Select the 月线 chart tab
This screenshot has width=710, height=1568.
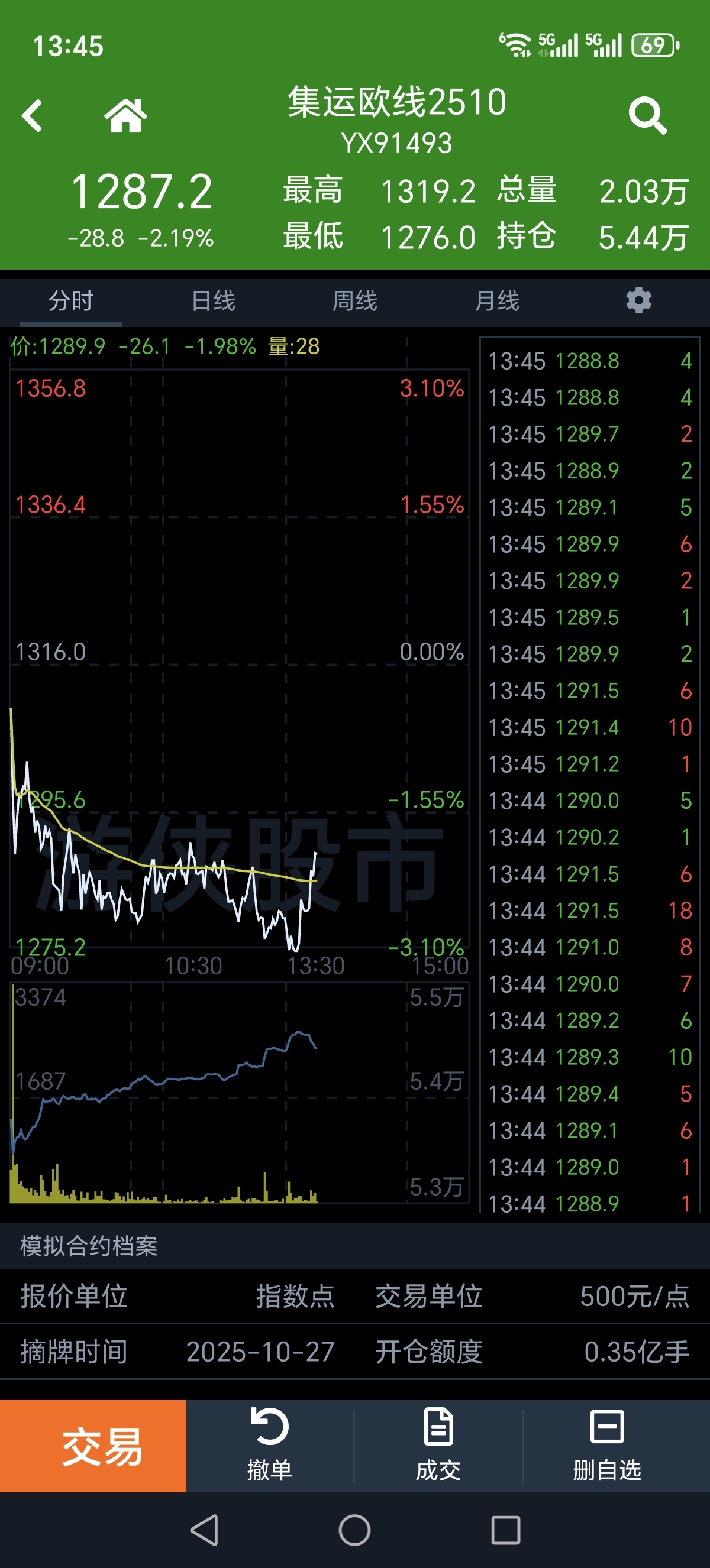coord(497,301)
